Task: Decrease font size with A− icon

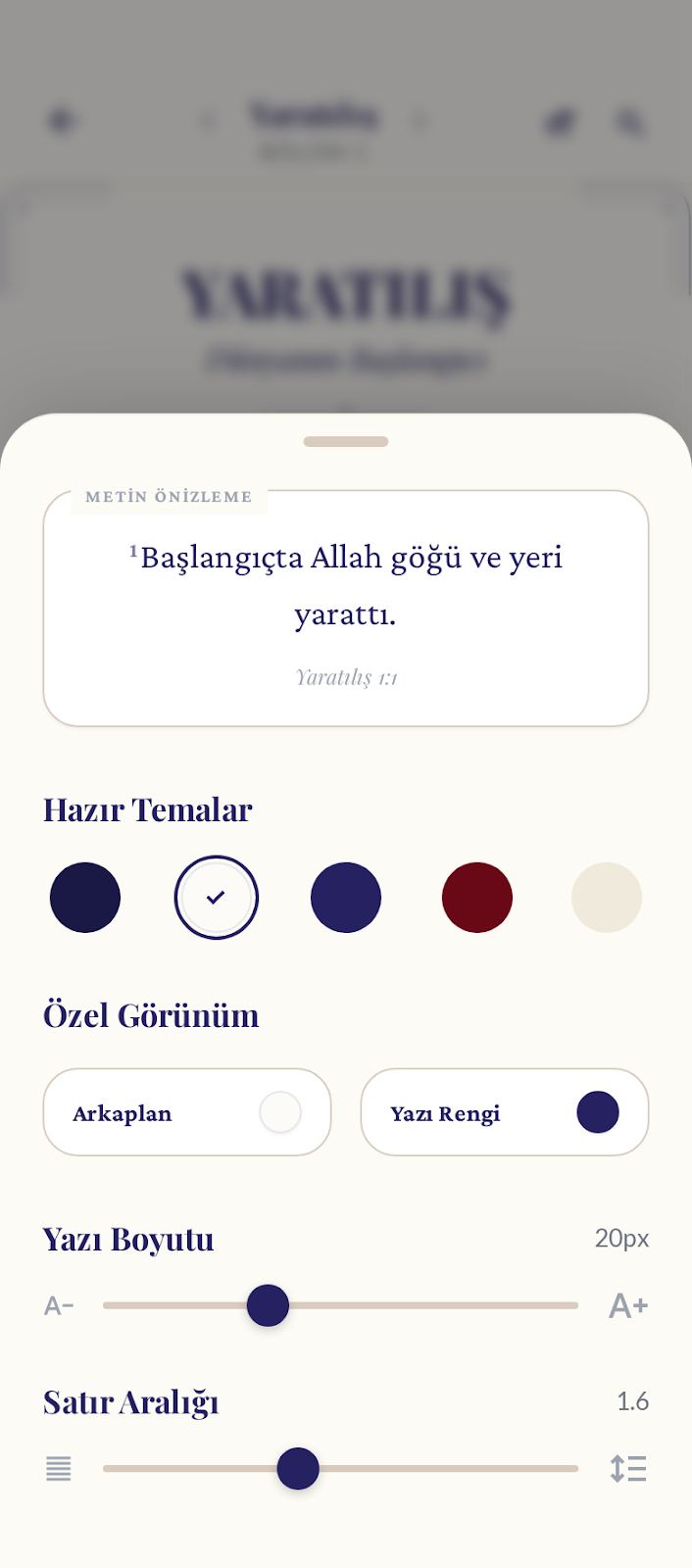Action: [x=59, y=1305]
